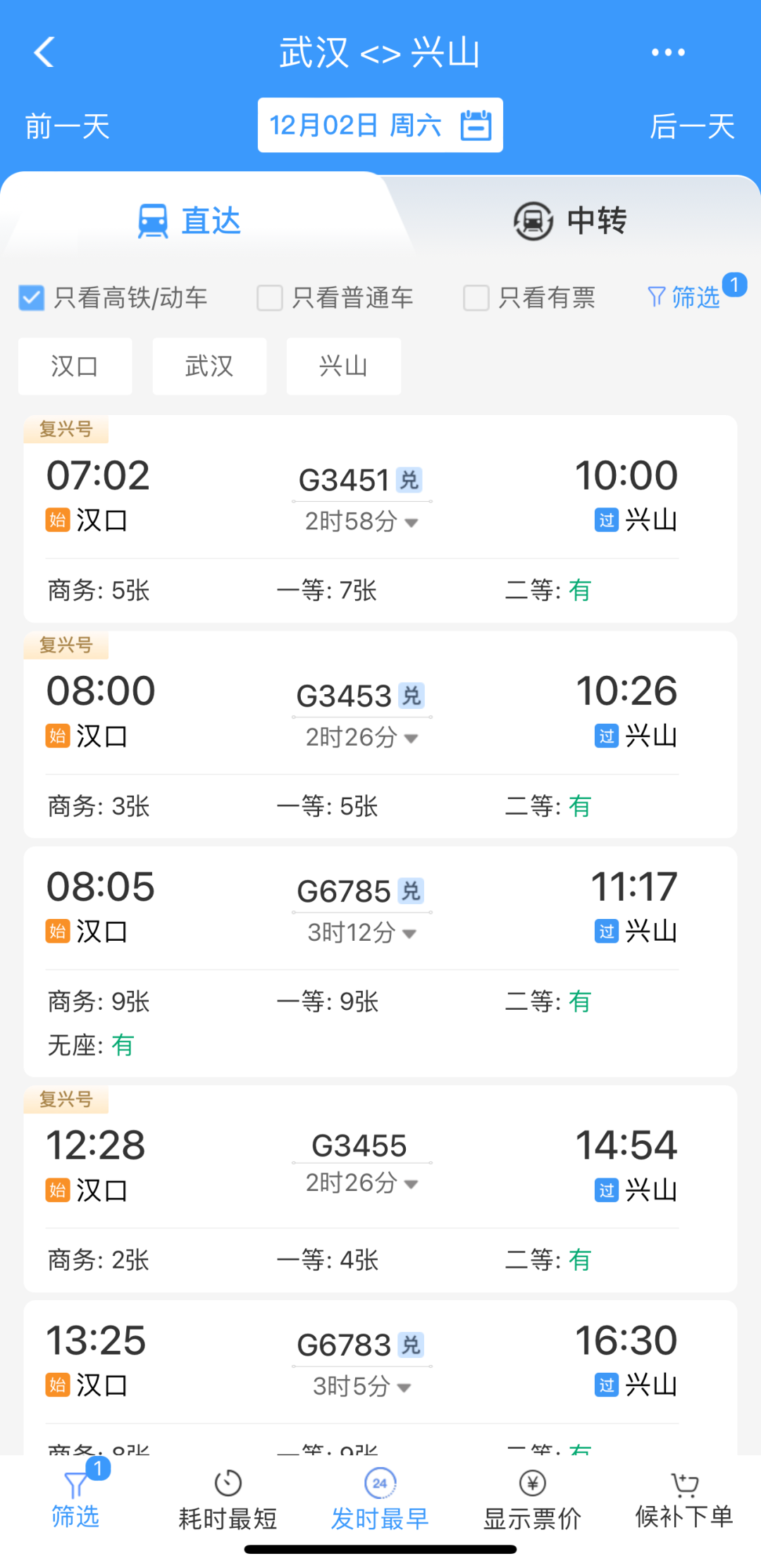Open train G3451 departing 07:02
The width and height of the screenshot is (761, 1568).
tap(380, 519)
